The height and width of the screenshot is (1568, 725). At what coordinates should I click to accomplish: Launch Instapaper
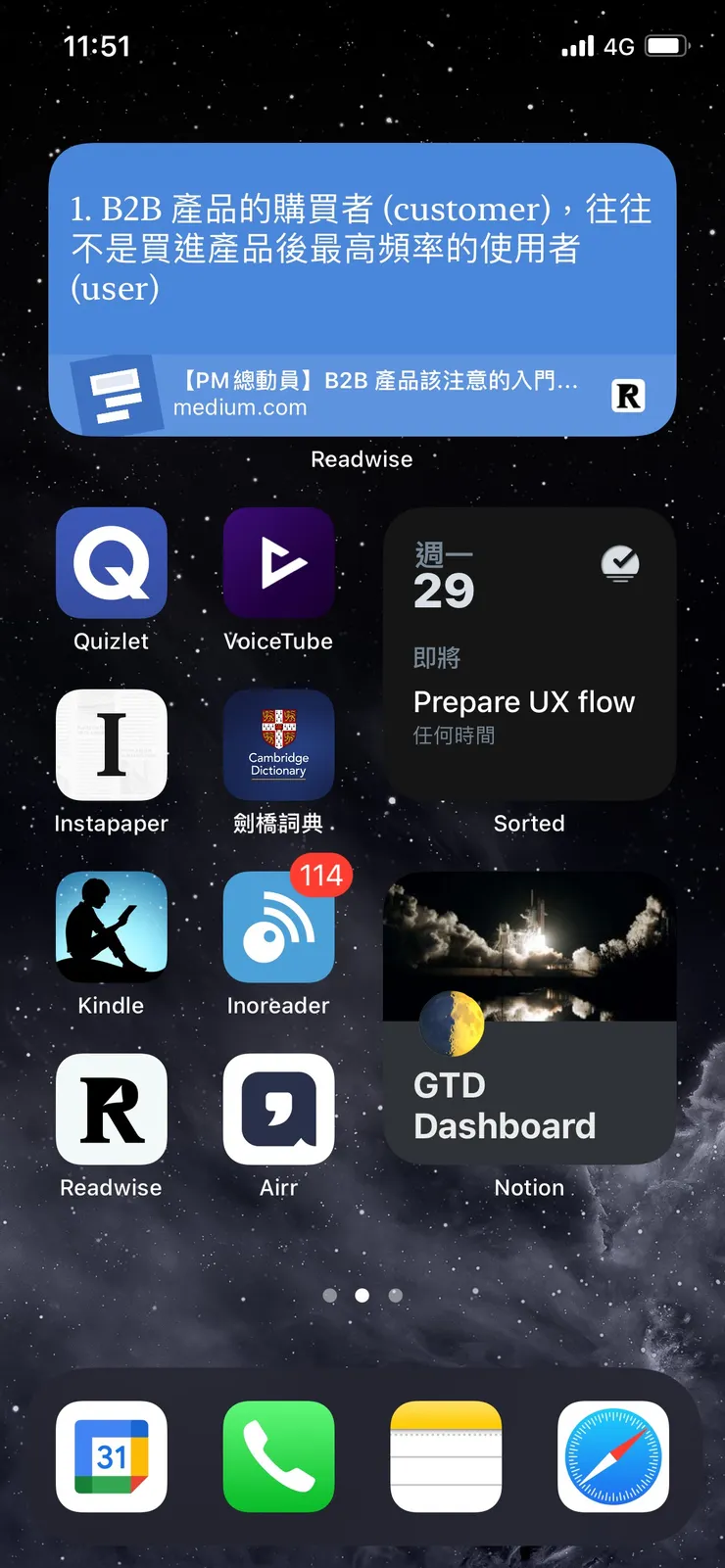tap(112, 745)
